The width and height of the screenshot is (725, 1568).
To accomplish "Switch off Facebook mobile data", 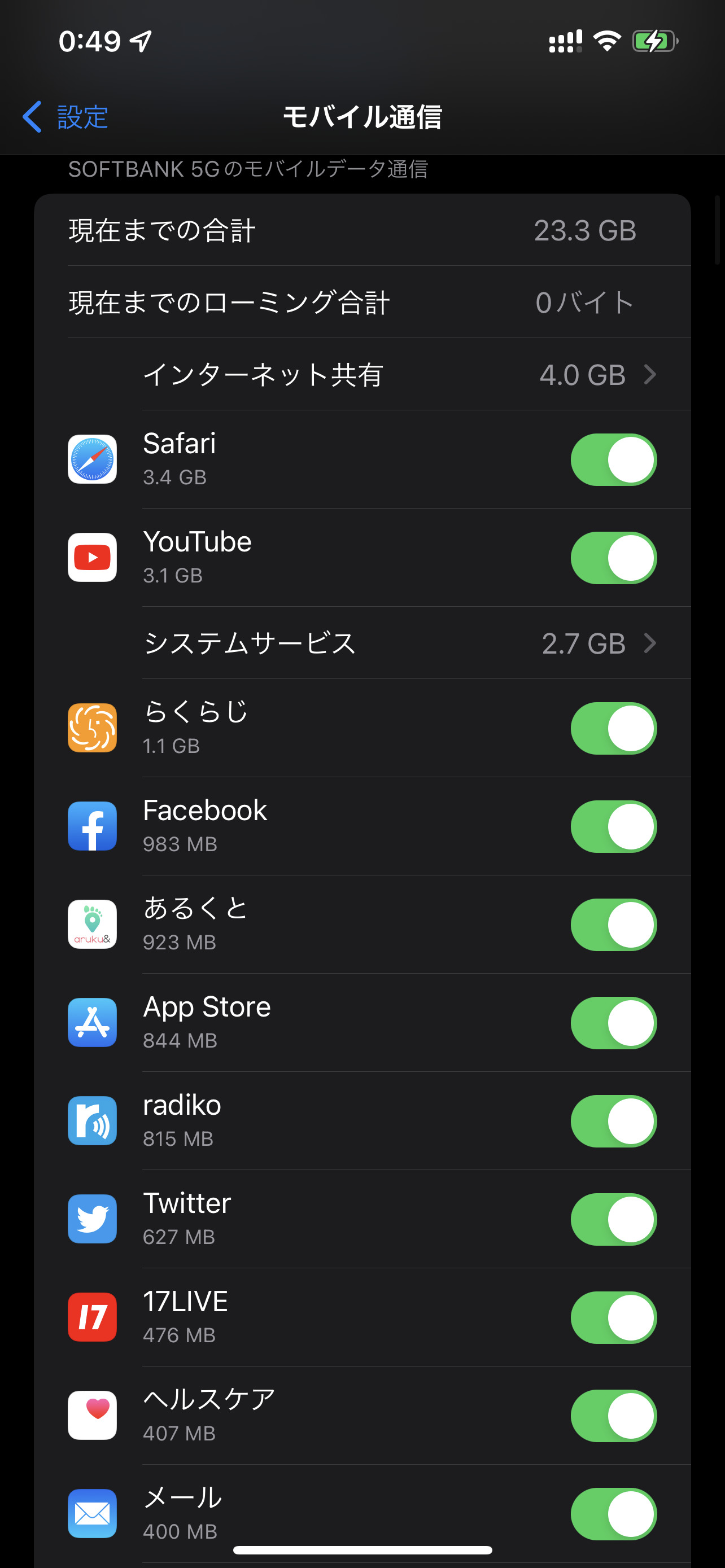I will click(613, 826).
